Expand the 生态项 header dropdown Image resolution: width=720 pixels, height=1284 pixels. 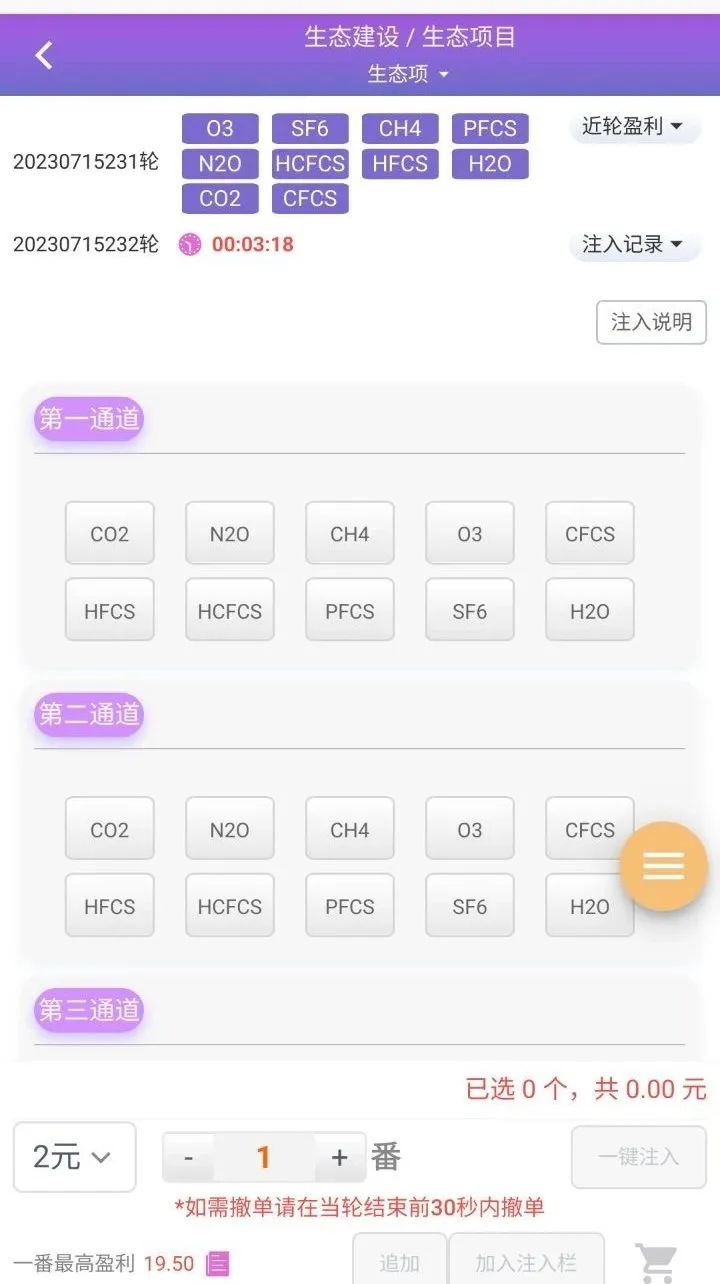pyautogui.click(x=409, y=74)
